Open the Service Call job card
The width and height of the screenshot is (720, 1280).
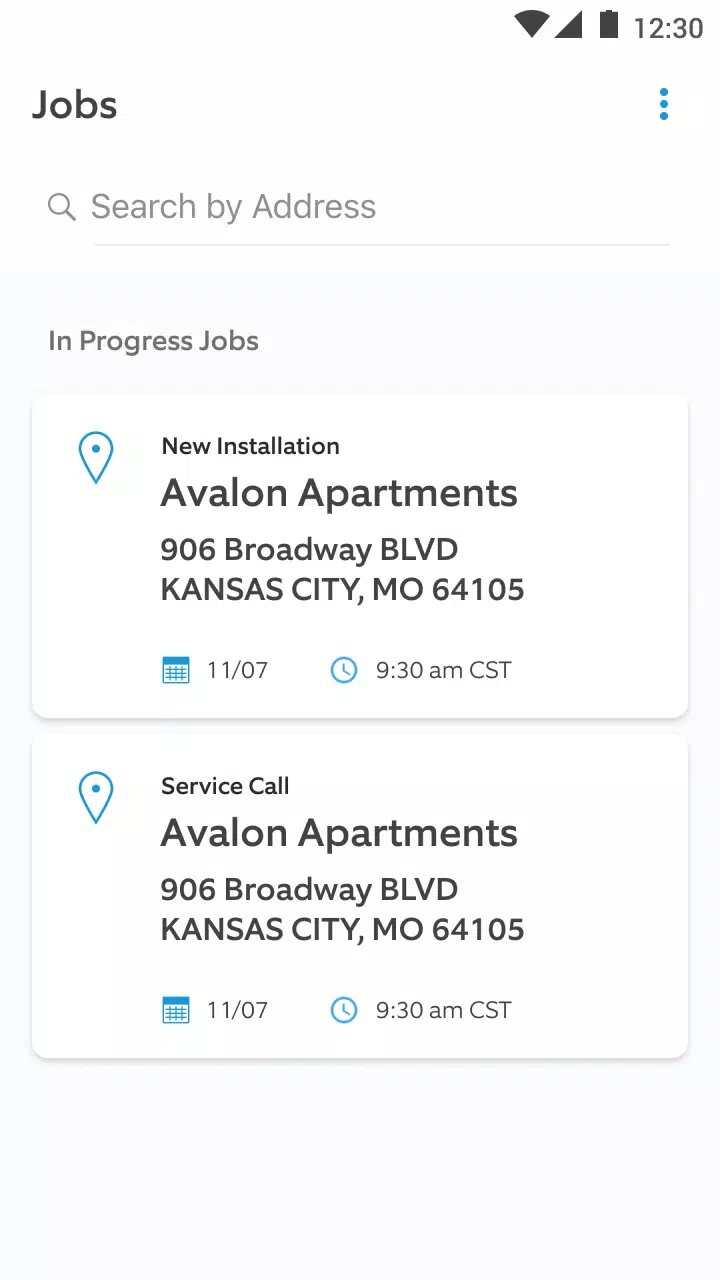point(360,896)
